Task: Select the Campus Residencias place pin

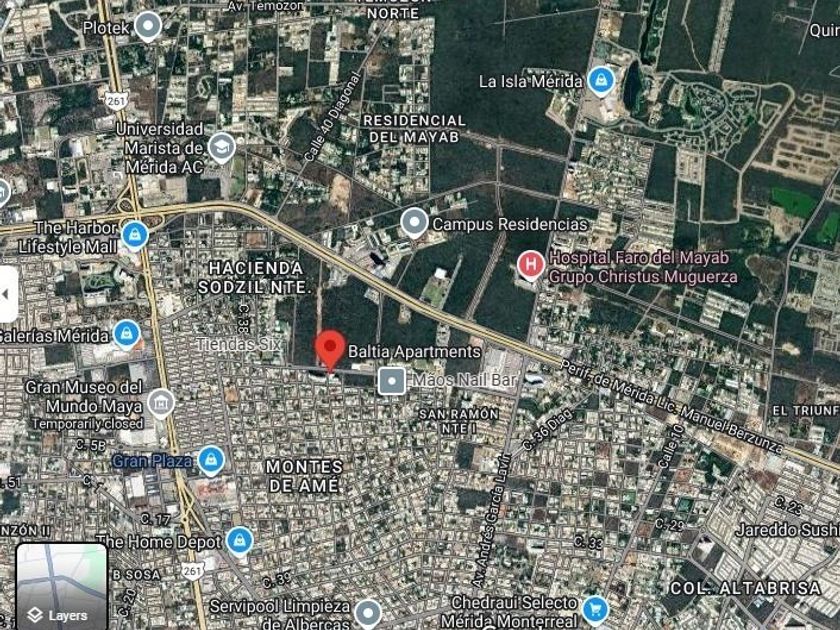Action: point(414,223)
